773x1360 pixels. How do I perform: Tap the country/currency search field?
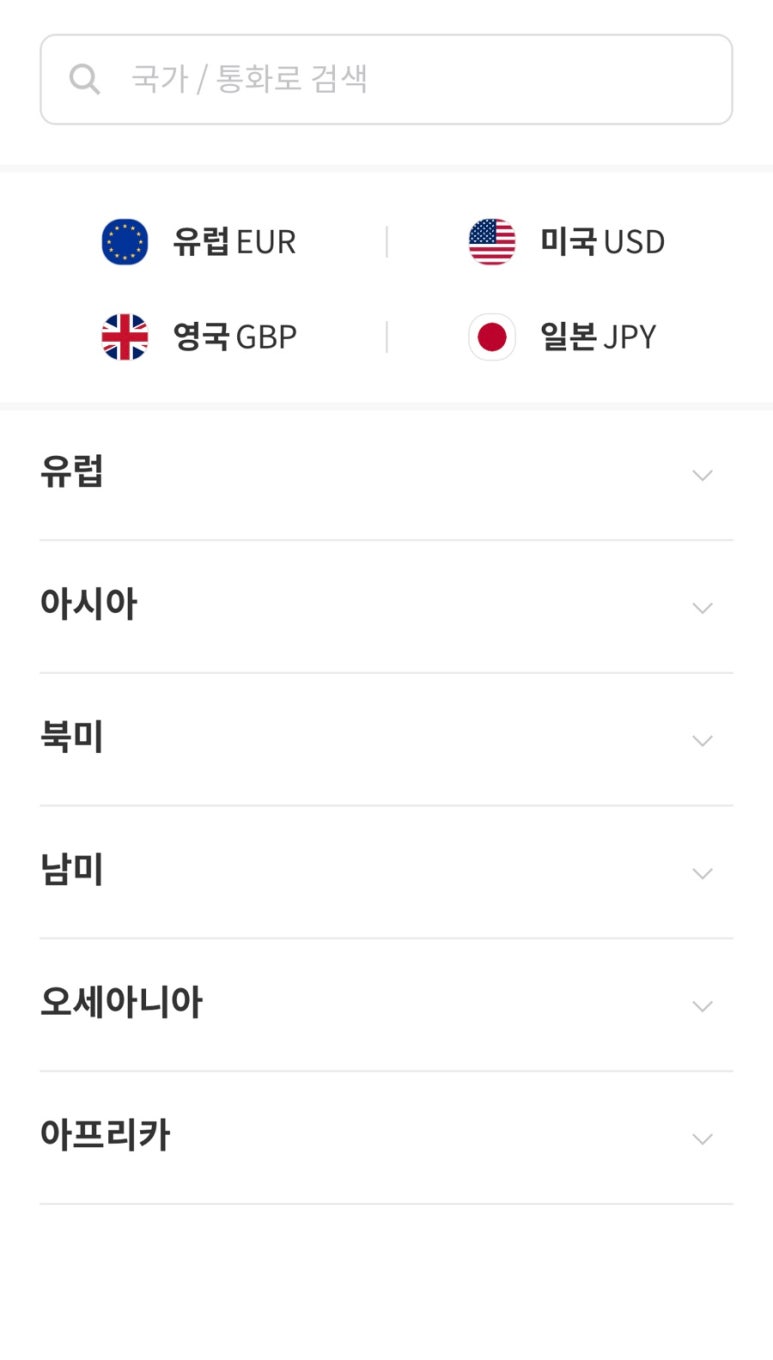[x=386, y=79]
